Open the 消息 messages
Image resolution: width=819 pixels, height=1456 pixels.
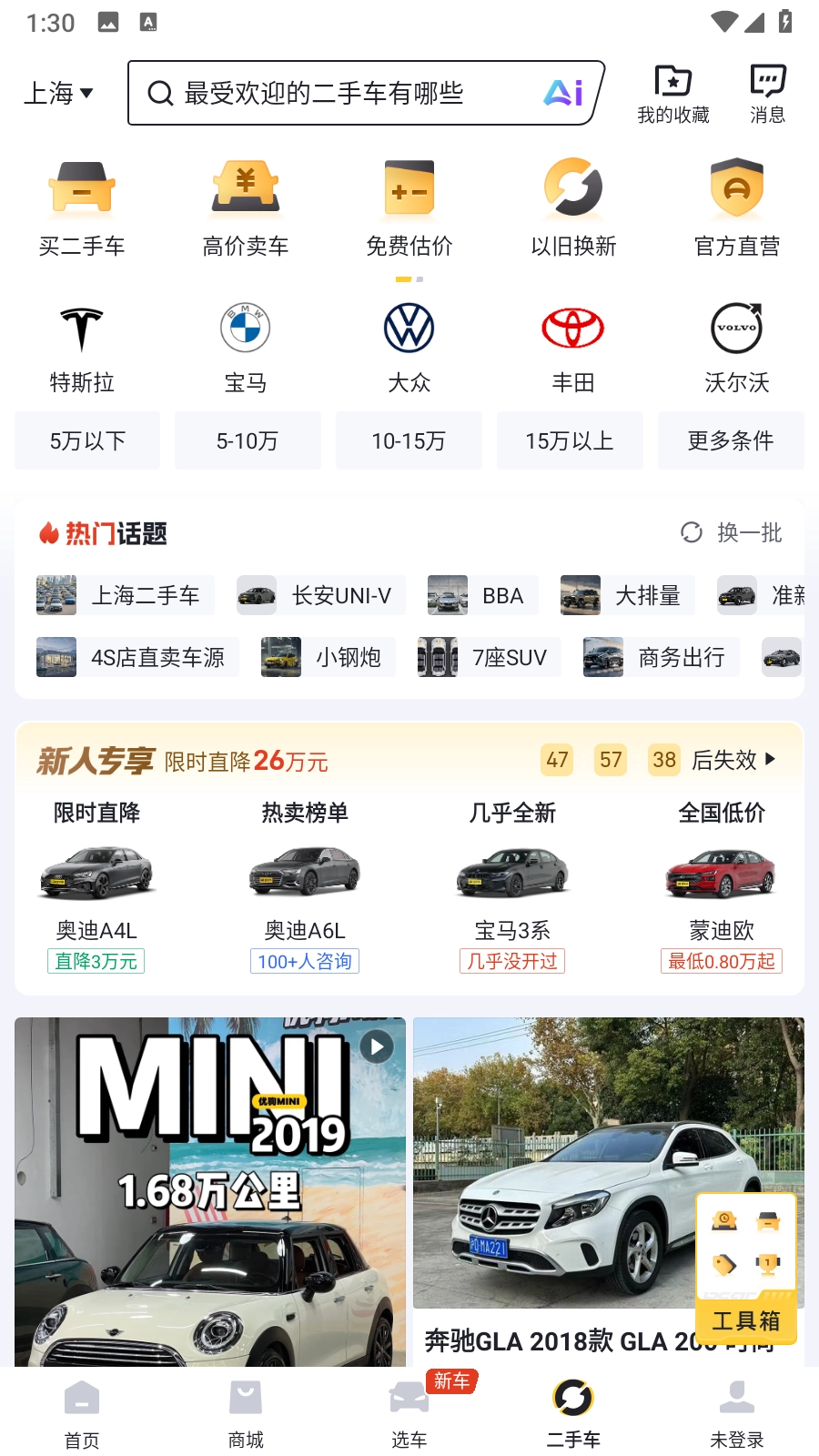coord(767,94)
